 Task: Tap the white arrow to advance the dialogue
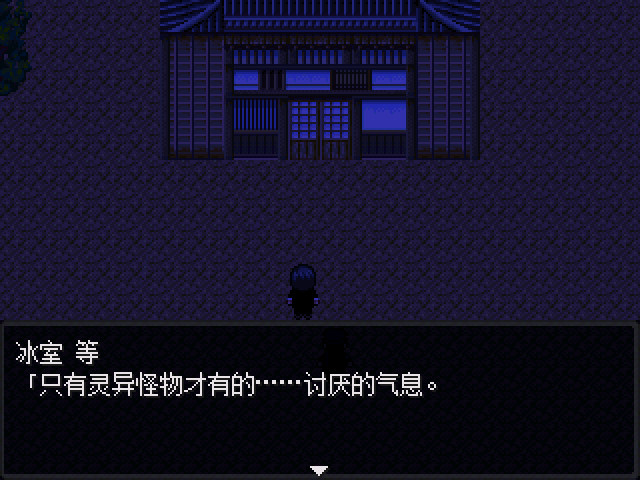coord(319,469)
